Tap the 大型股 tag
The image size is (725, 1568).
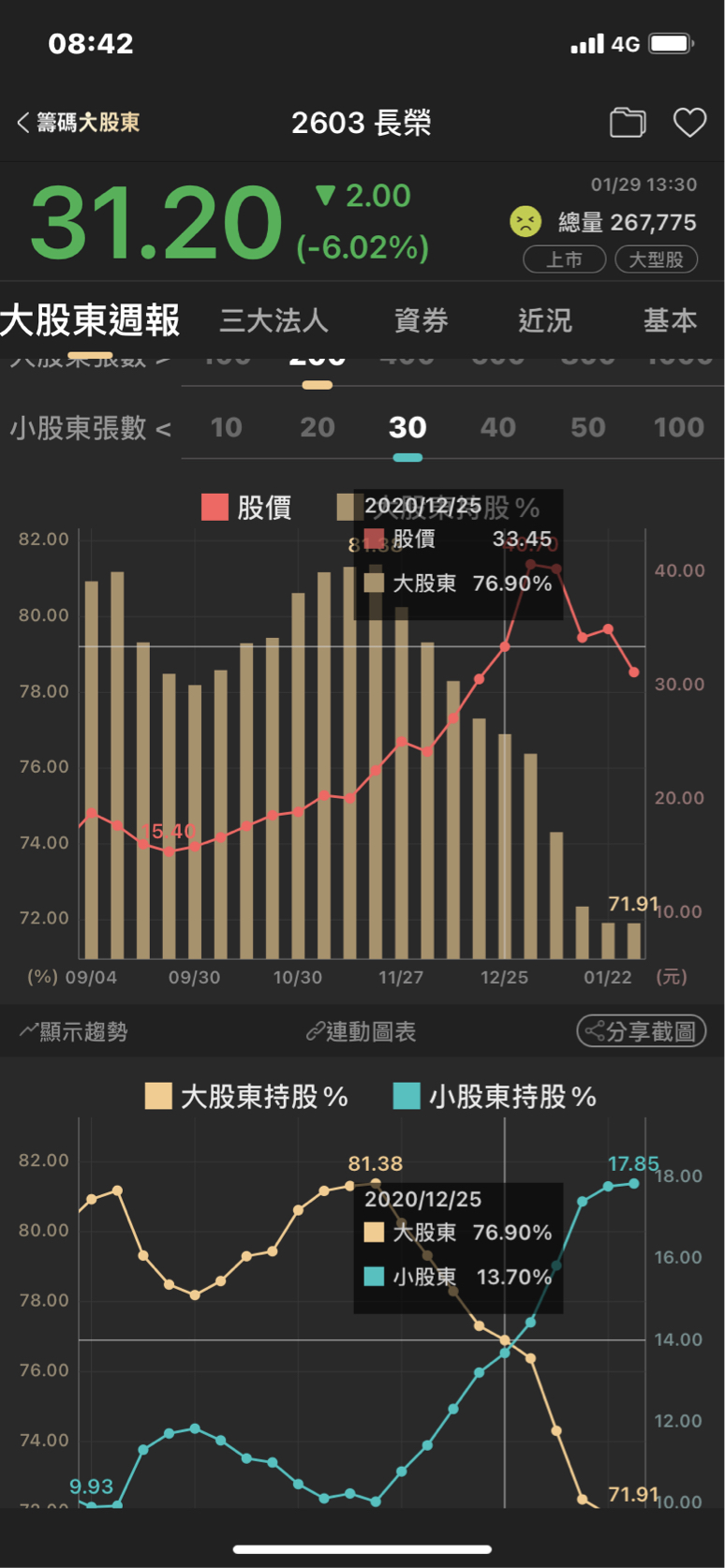656,259
